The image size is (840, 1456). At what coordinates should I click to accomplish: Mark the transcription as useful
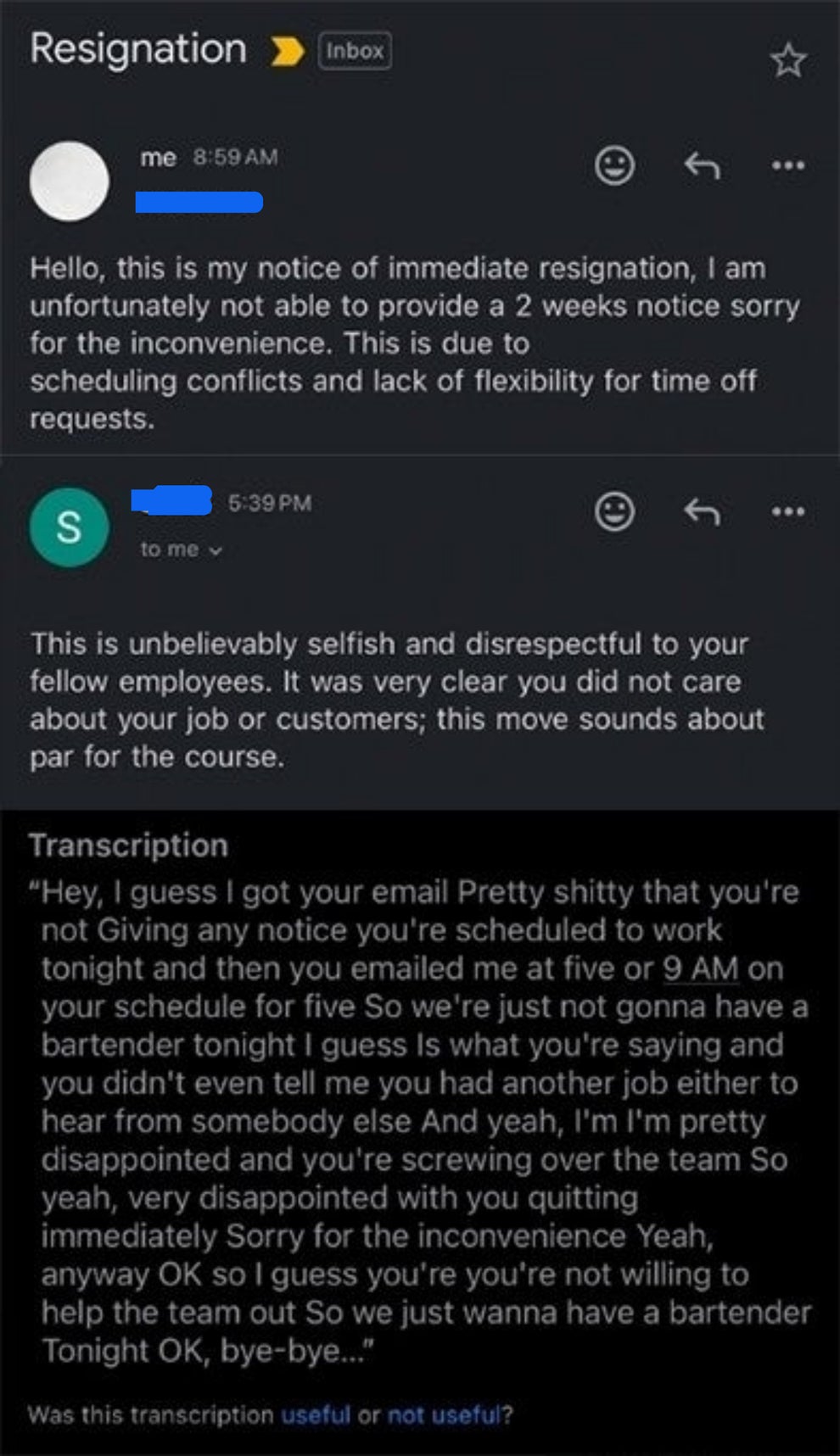(316, 1414)
